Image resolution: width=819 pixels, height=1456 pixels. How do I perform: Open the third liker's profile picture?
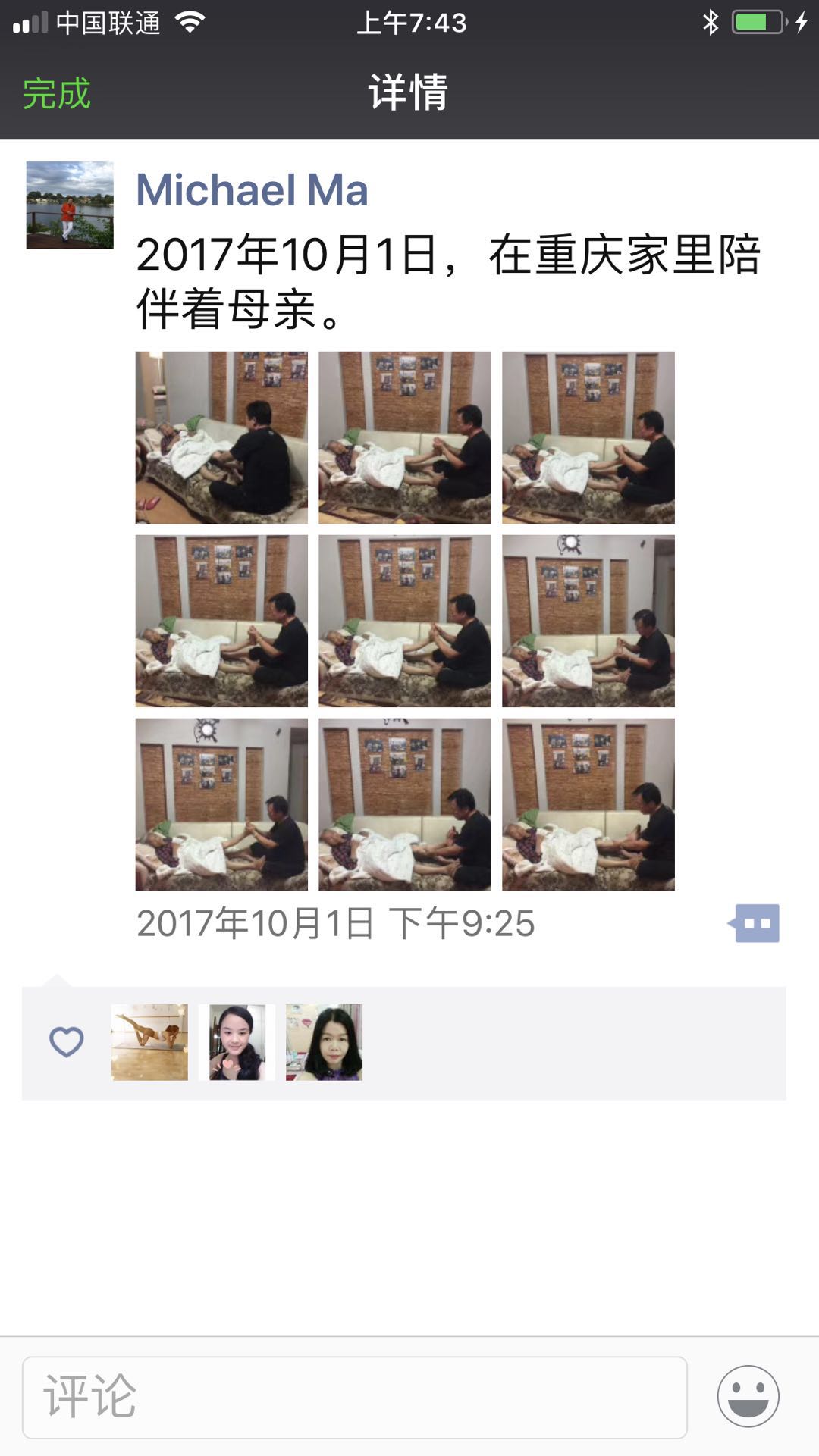point(324,1042)
